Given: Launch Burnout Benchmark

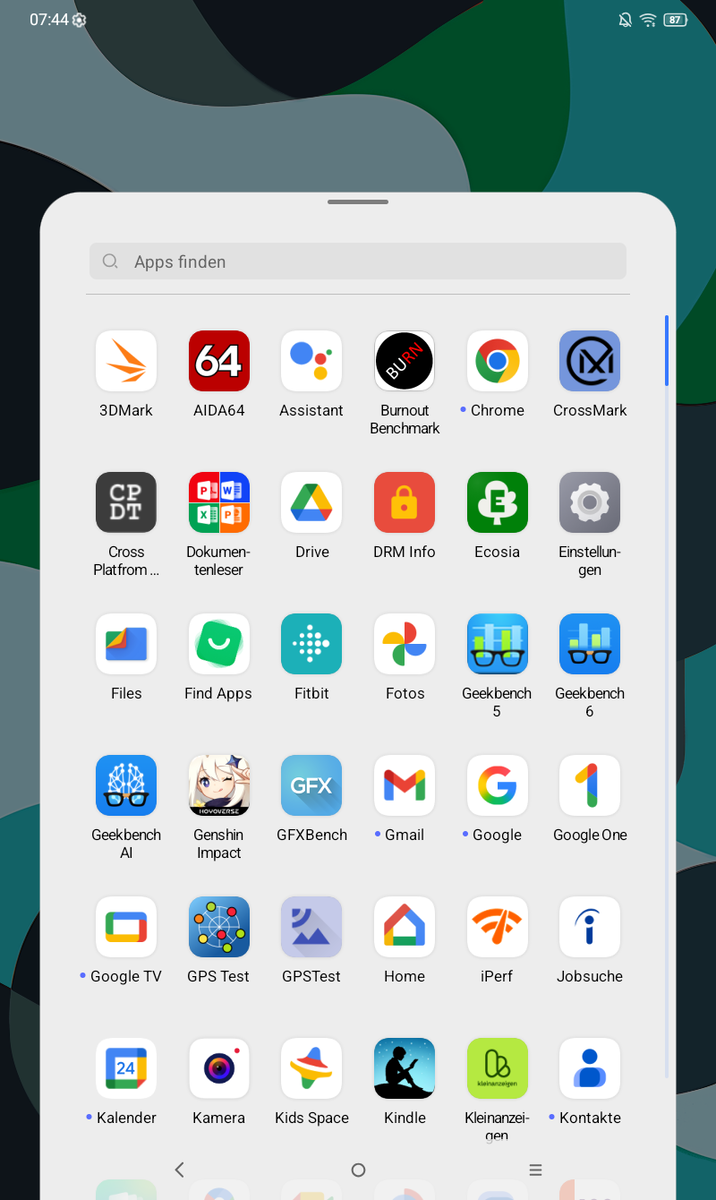Looking at the screenshot, I should coord(404,361).
